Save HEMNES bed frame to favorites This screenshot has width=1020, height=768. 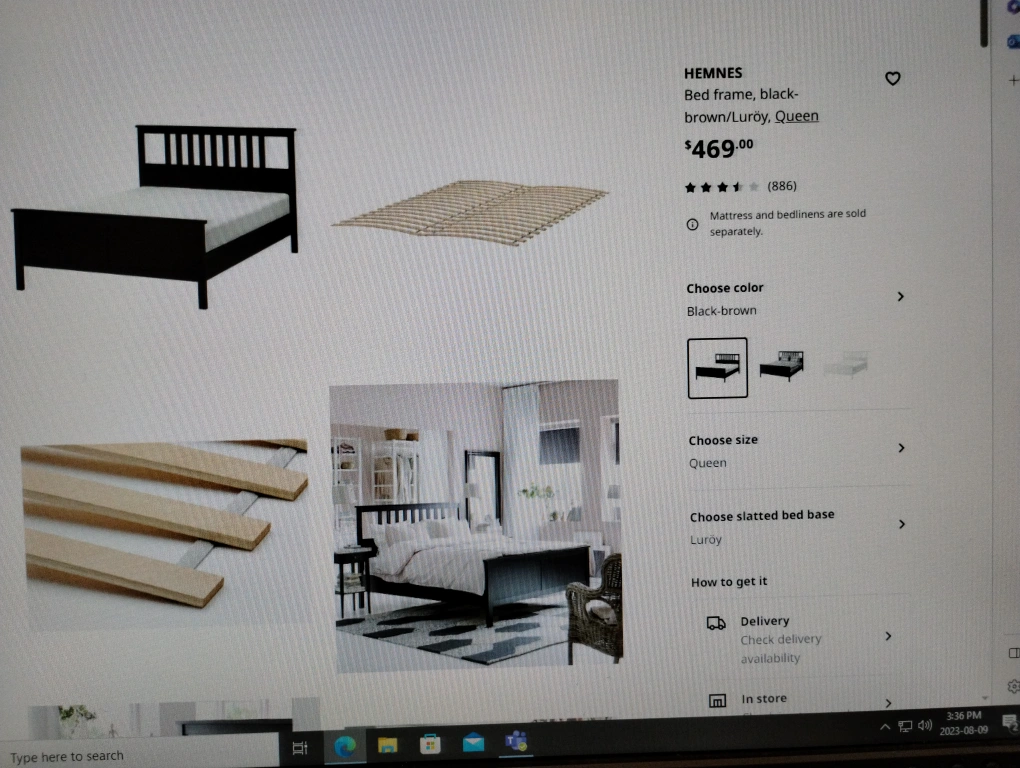coord(893,79)
